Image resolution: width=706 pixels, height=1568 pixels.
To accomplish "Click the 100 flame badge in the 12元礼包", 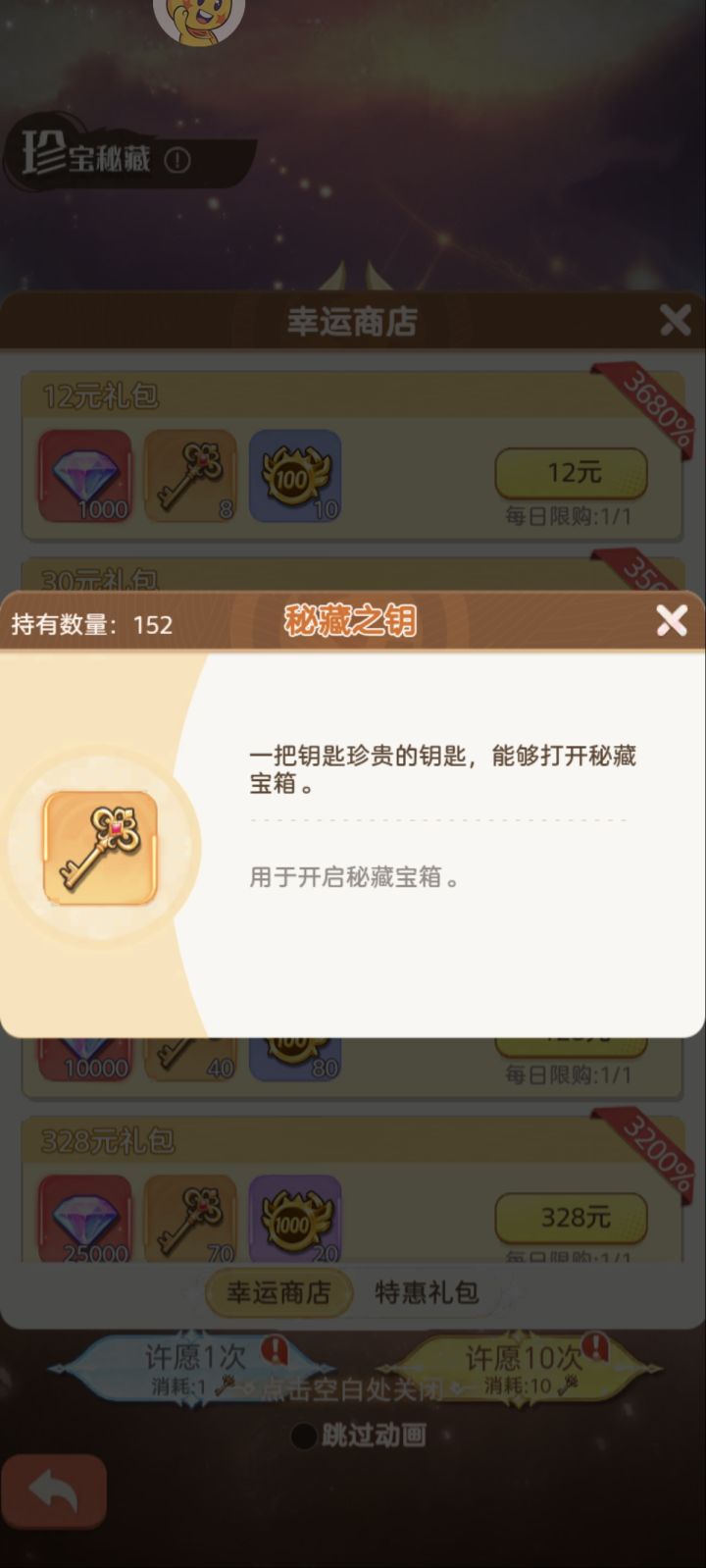I will [297, 477].
